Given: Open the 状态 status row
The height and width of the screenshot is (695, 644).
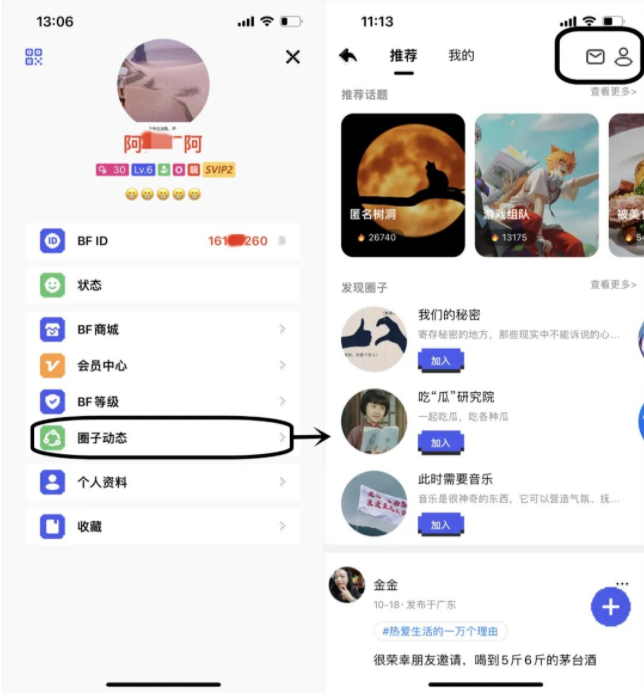Looking at the screenshot, I should [x=163, y=285].
